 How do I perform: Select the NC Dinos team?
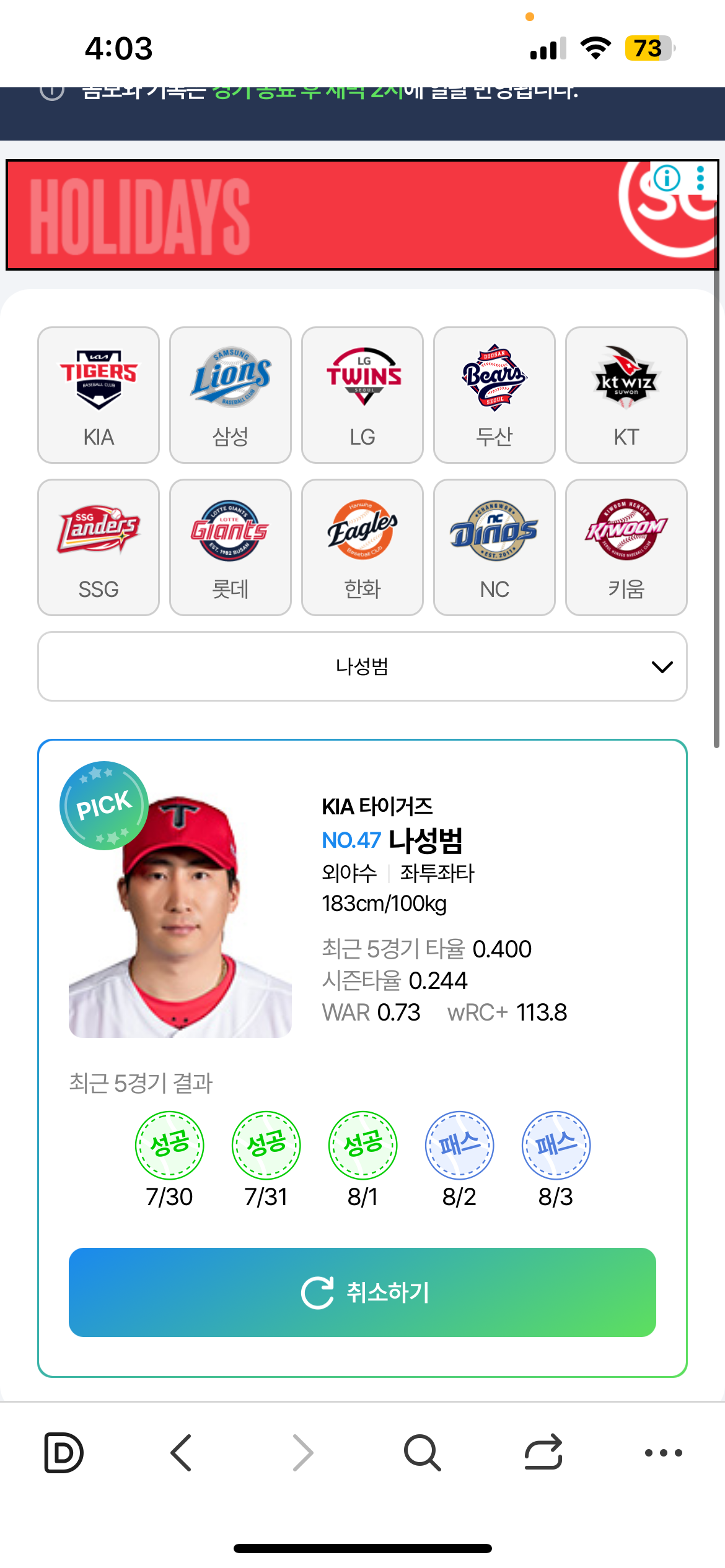pyautogui.click(x=494, y=547)
